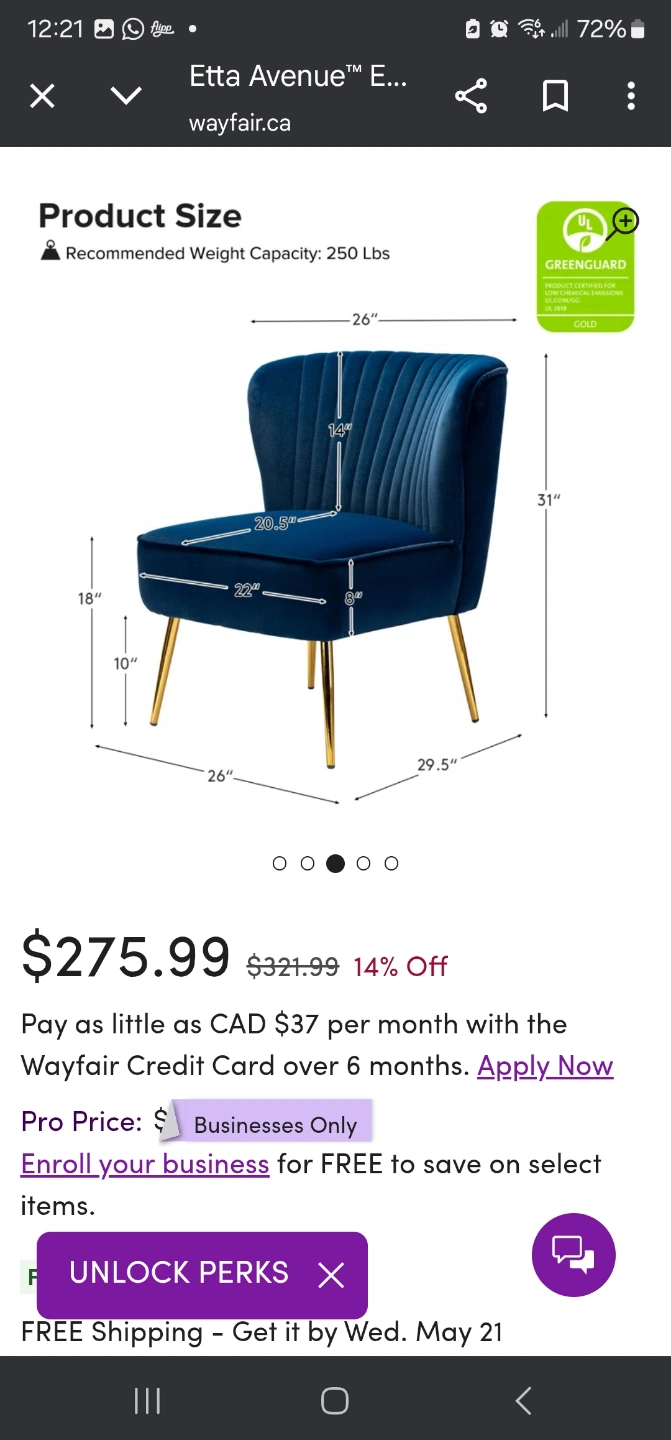Dismiss the Unlock Perks banner
The width and height of the screenshot is (671, 1440).
(331, 1275)
